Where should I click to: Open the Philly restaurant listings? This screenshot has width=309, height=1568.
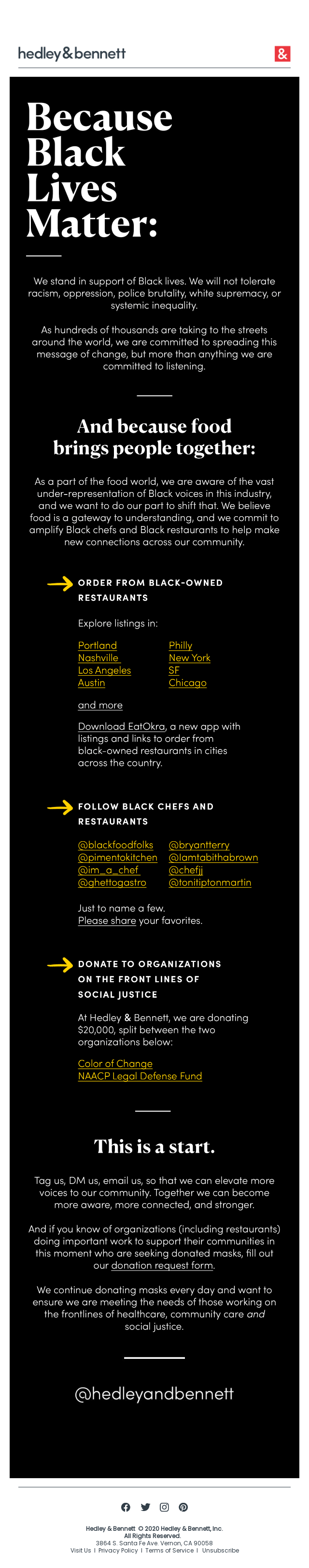180,645
